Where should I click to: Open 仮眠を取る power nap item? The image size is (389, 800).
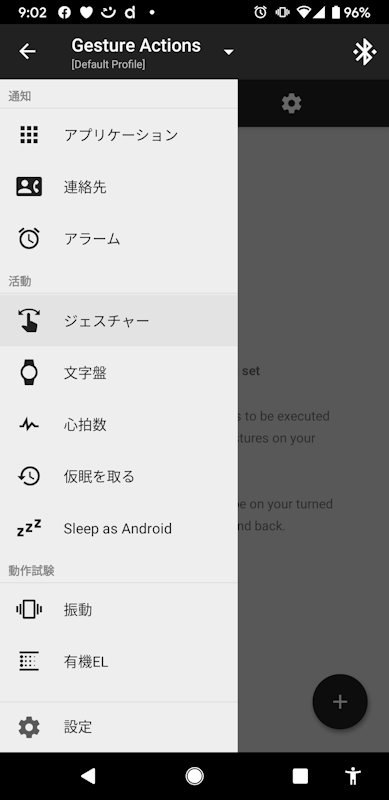tap(118, 476)
